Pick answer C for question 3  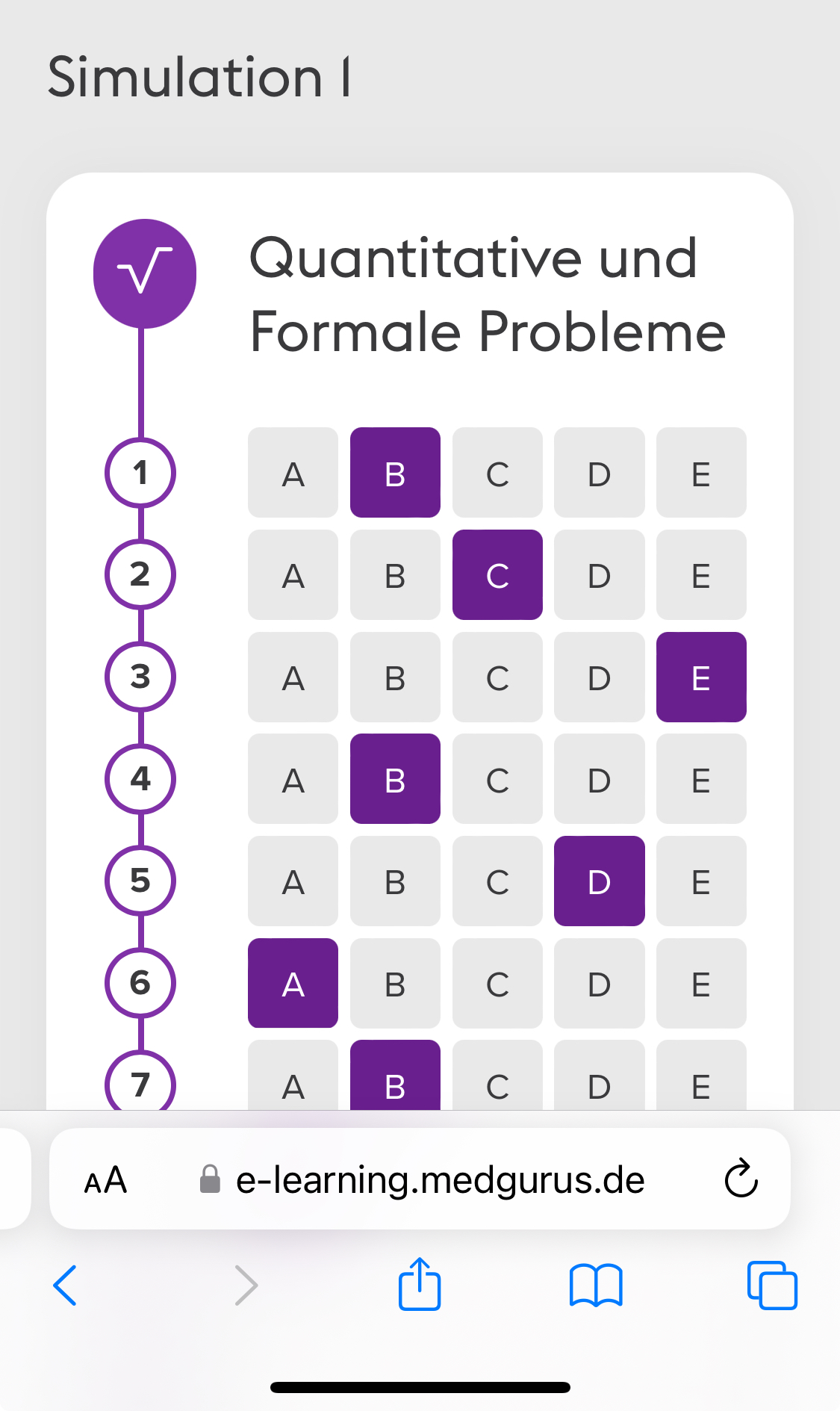(x=497, y=677)
